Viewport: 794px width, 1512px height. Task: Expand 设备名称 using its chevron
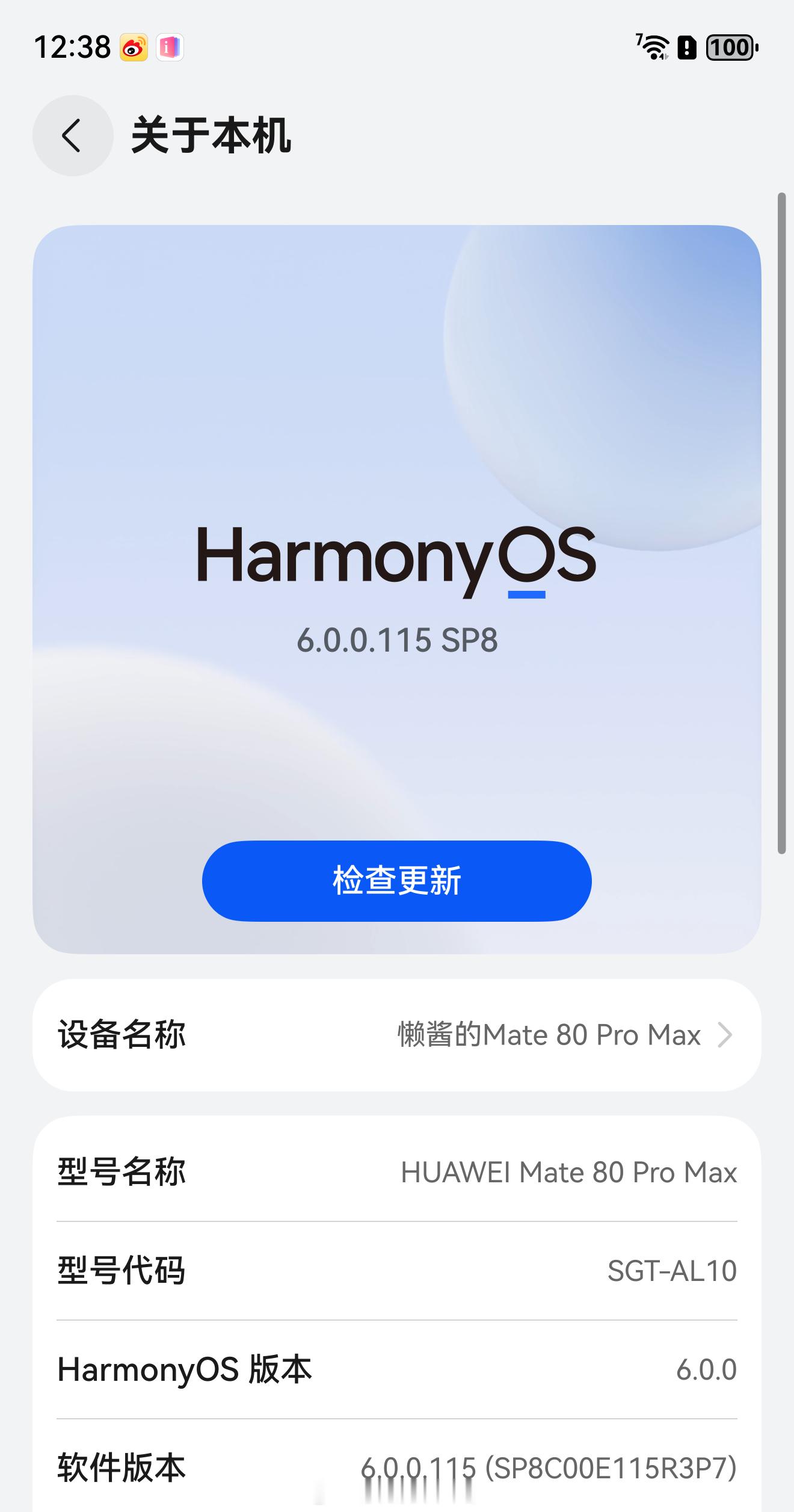[x=726, y=1034]
